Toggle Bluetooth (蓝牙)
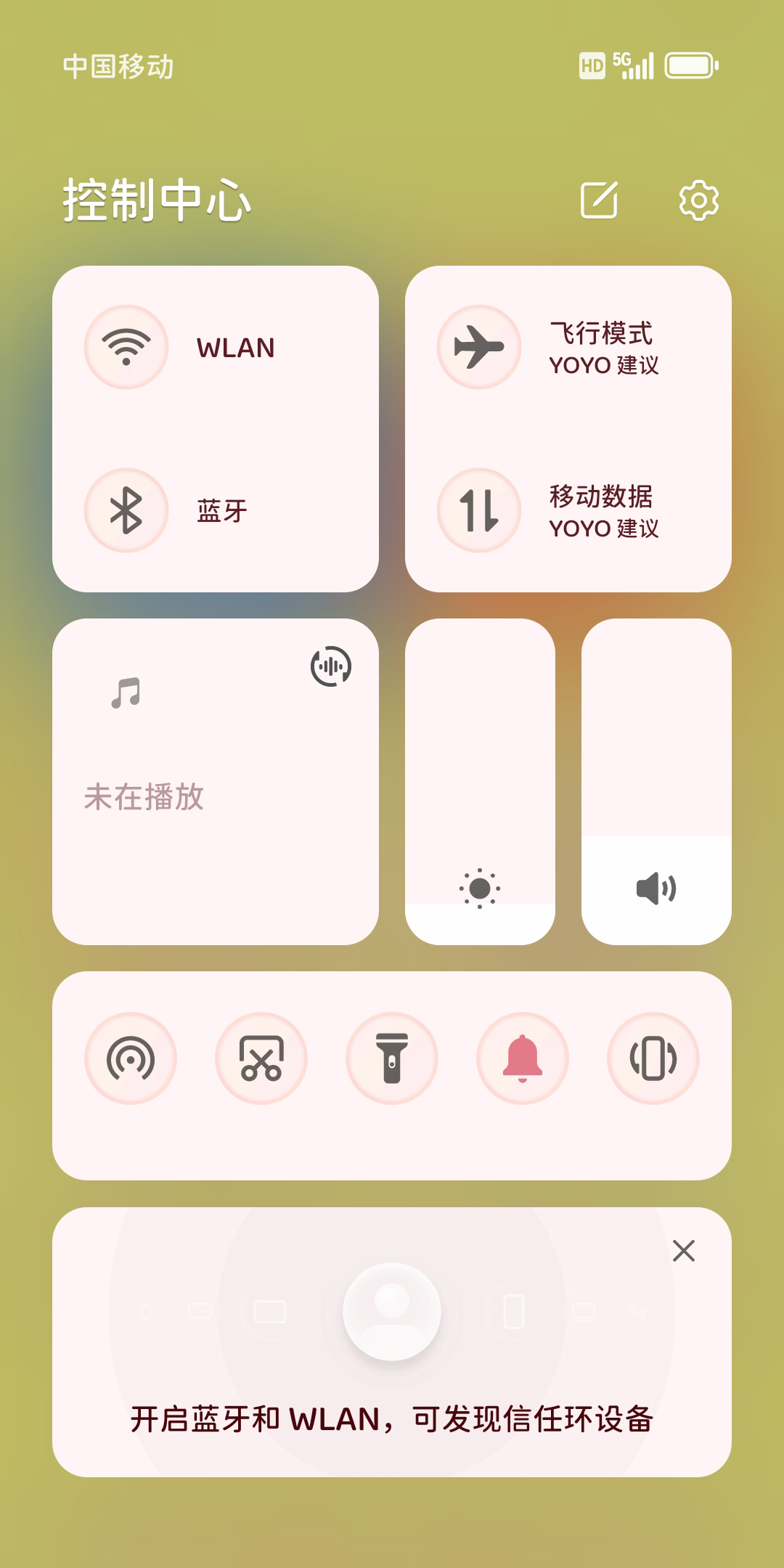The width and height of the screenshot is (784, 1568). 126,510
